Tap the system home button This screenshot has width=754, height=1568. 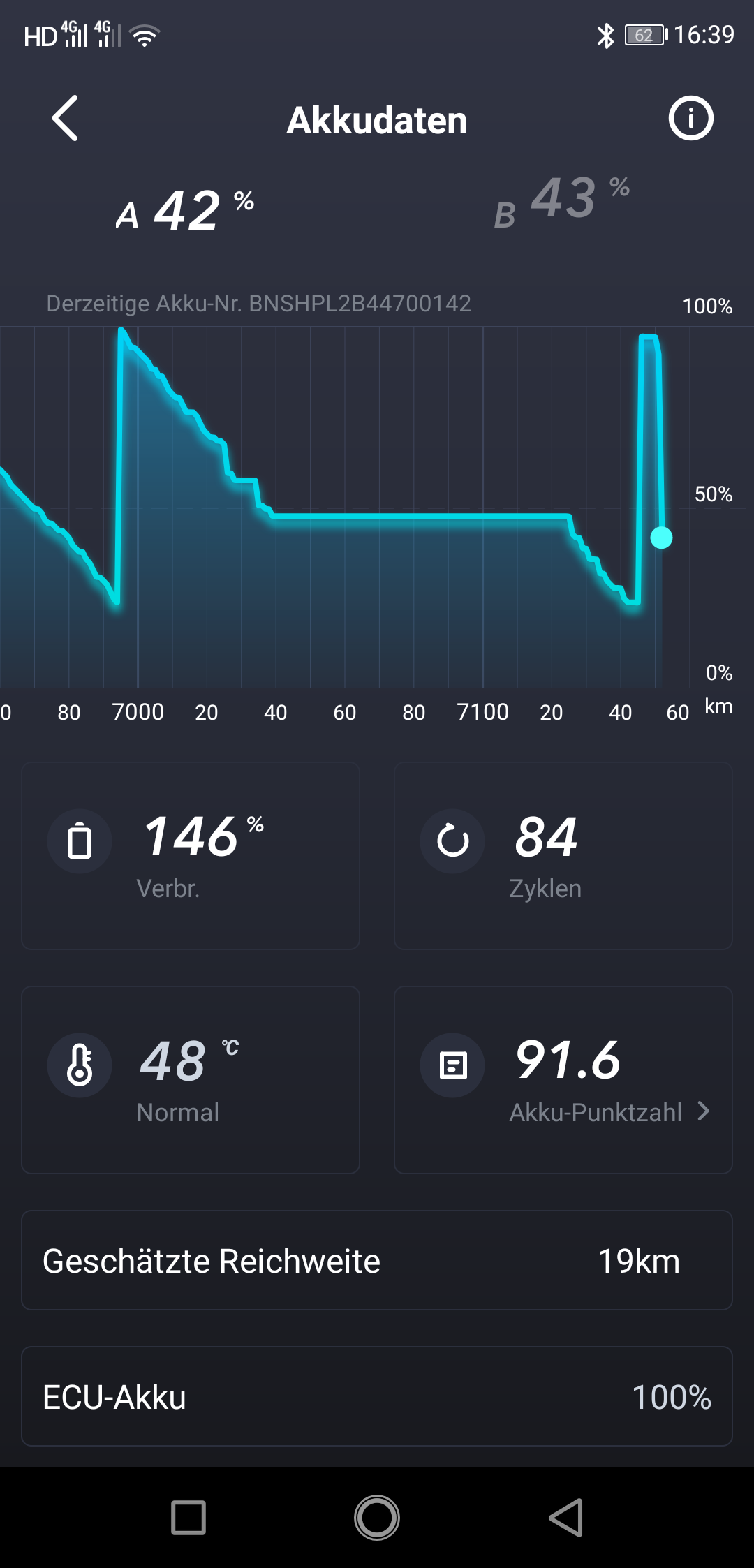[377, 1517]
